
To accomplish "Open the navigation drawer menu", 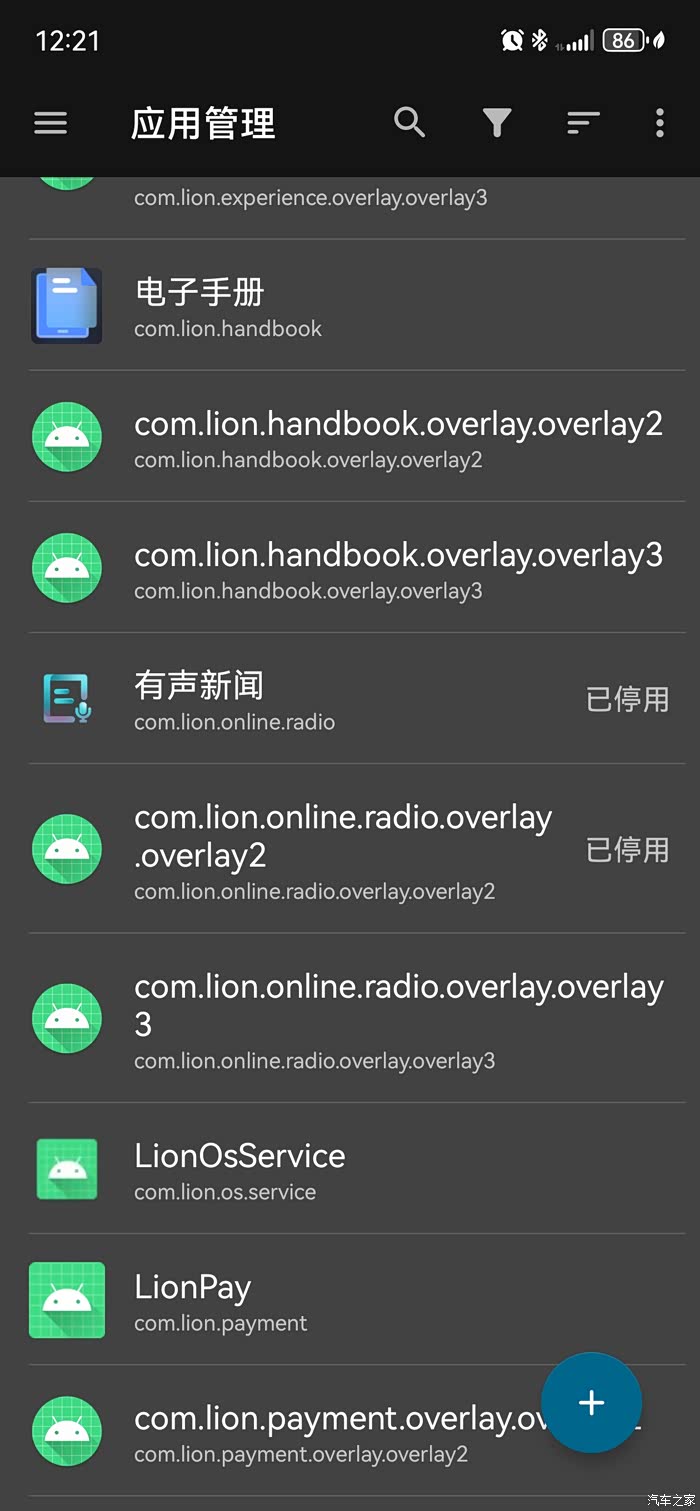I will tap(51, 123).
